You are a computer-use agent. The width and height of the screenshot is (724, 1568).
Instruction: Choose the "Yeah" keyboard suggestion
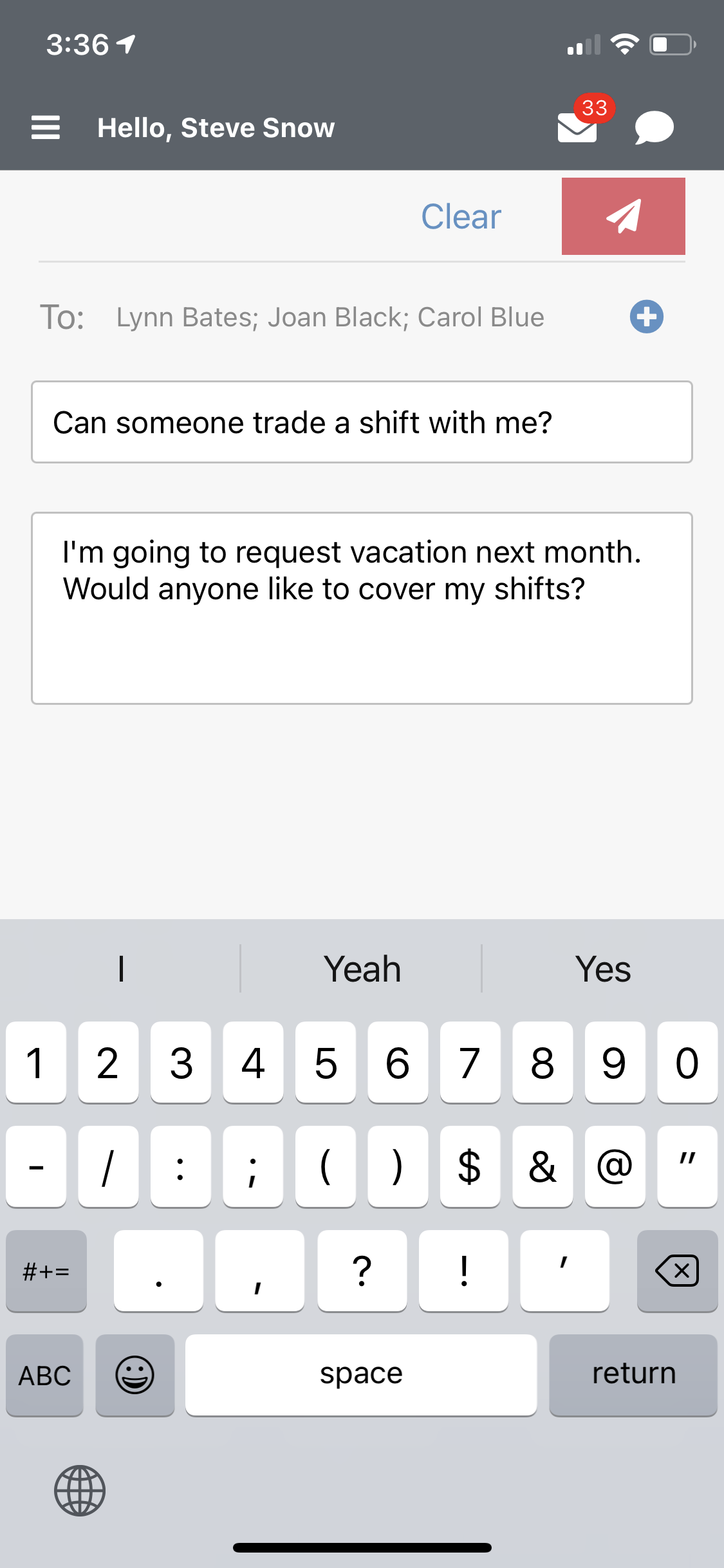[362, 969]
